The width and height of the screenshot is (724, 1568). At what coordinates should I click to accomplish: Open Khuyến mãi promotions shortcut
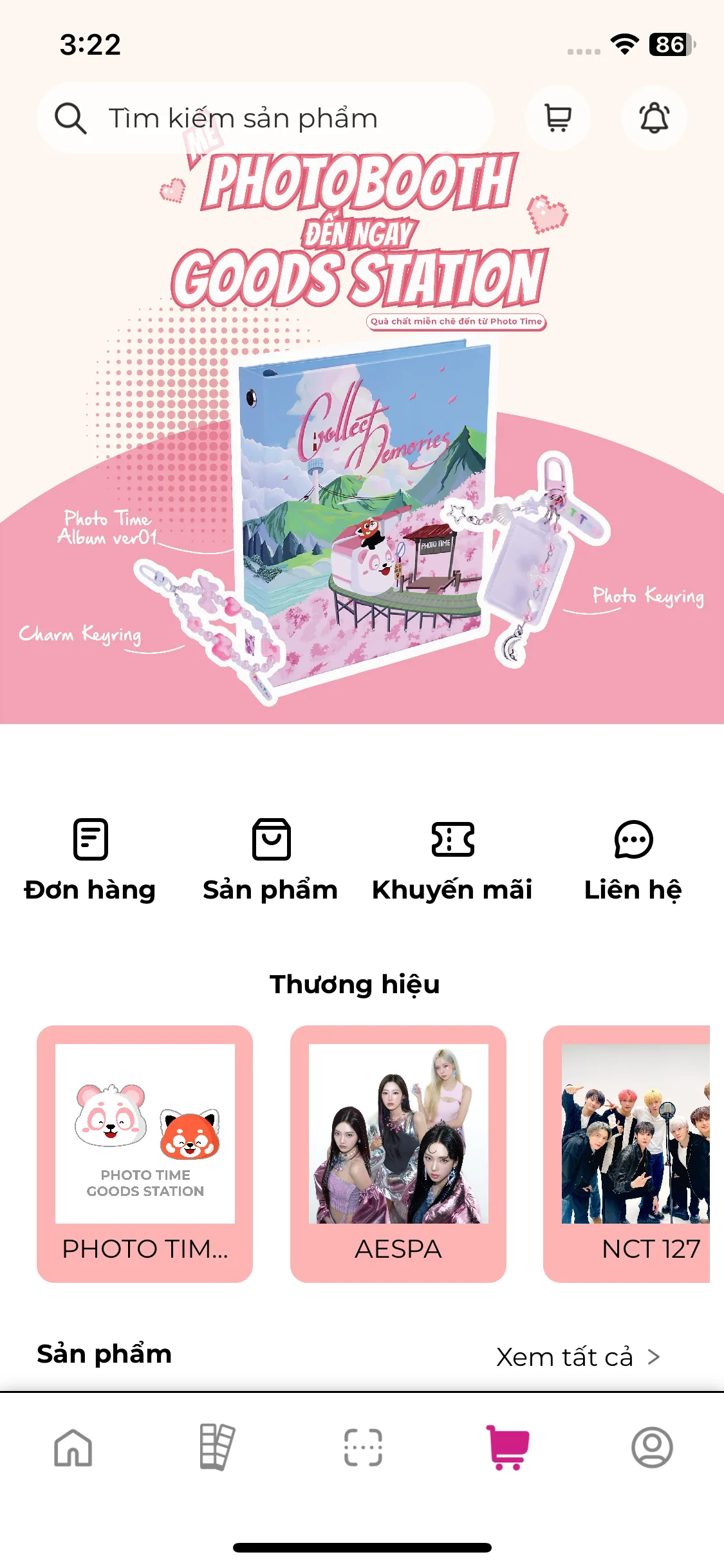click(452, 859)
